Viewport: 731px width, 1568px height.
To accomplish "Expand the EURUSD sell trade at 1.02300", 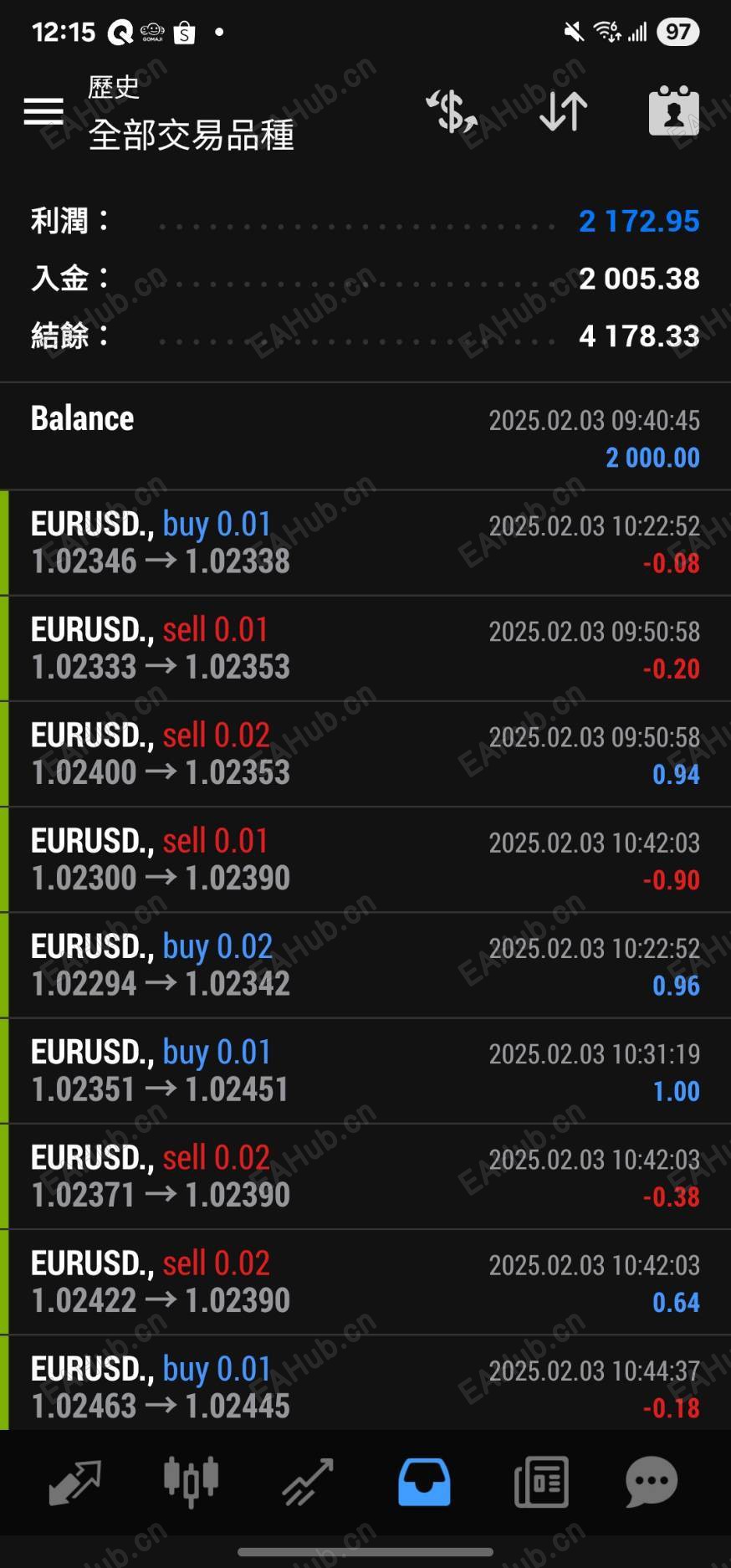I will tap(365, 859).
